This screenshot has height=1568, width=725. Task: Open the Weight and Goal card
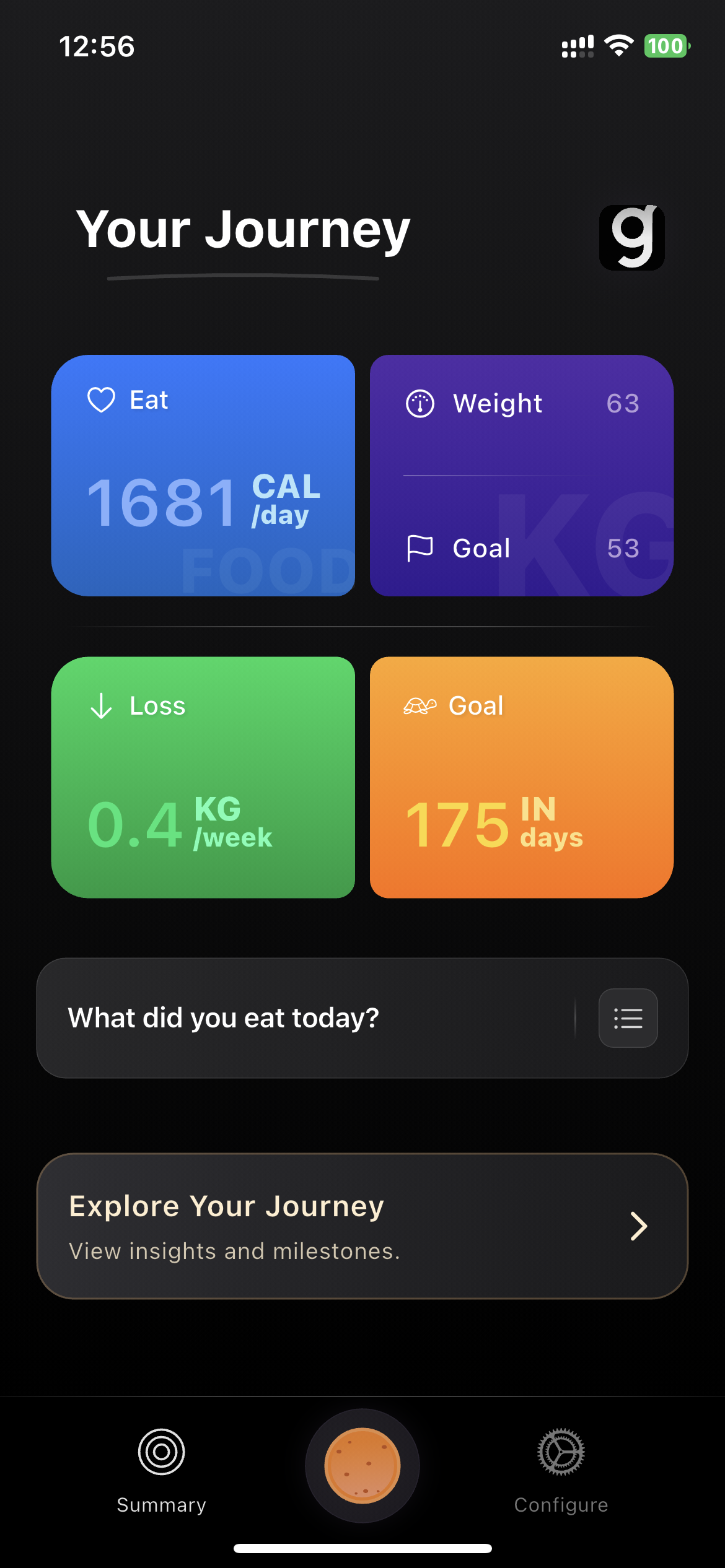click(x=521, y=475)
